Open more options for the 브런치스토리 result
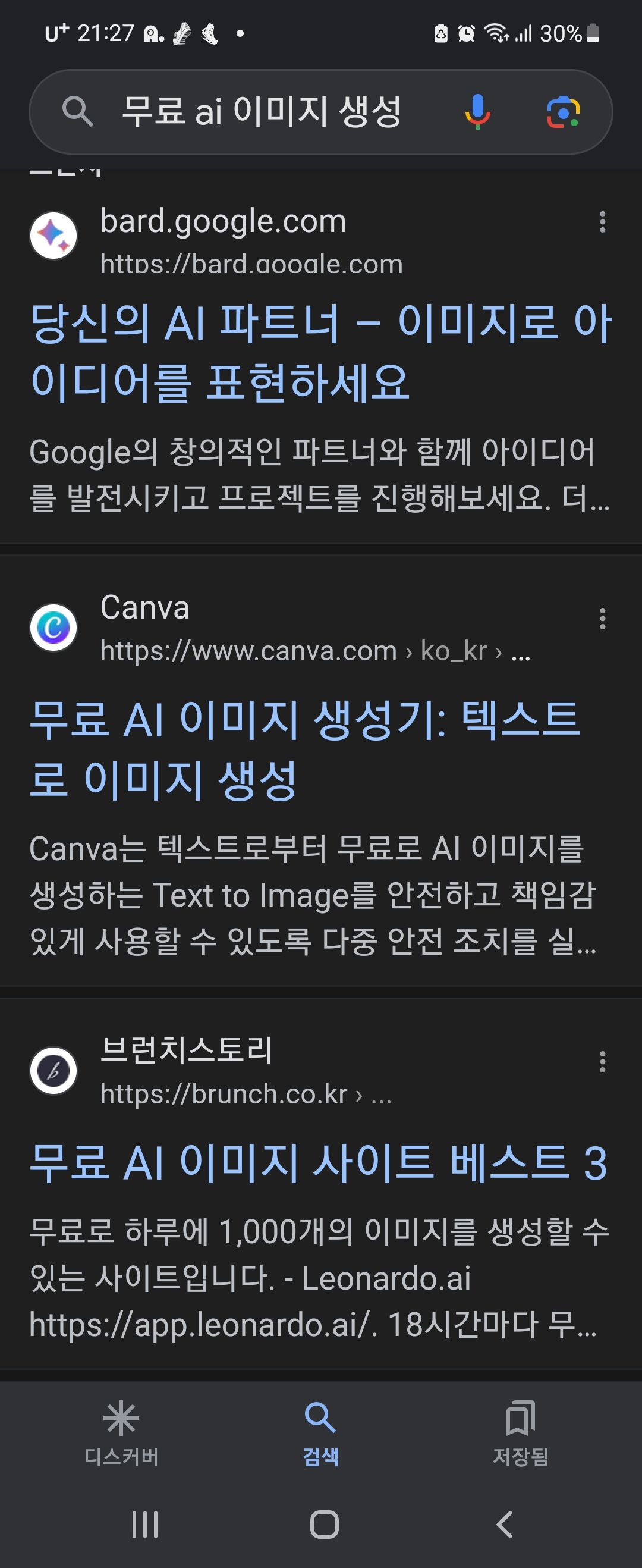This screenshot has height=1568, width=642. tap(602, 1062)
